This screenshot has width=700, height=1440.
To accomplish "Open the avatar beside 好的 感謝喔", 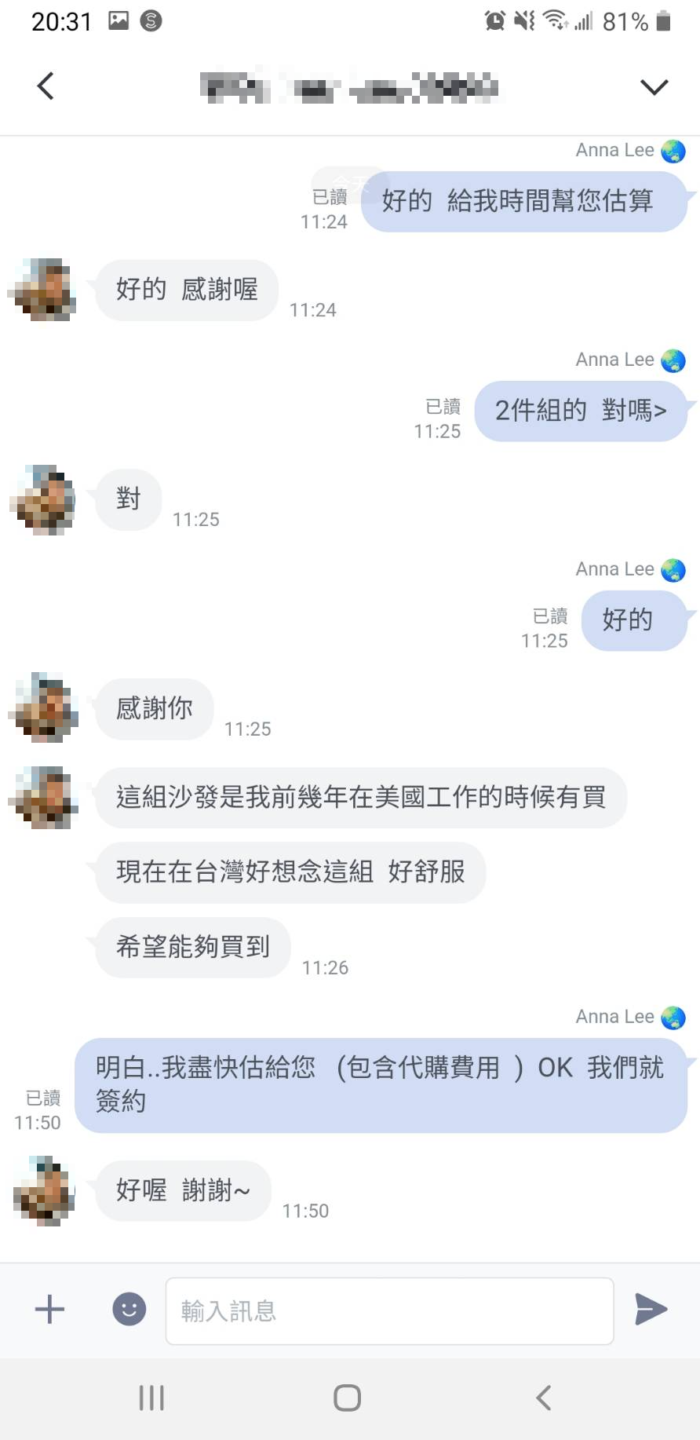I will [x=45, y=290].
